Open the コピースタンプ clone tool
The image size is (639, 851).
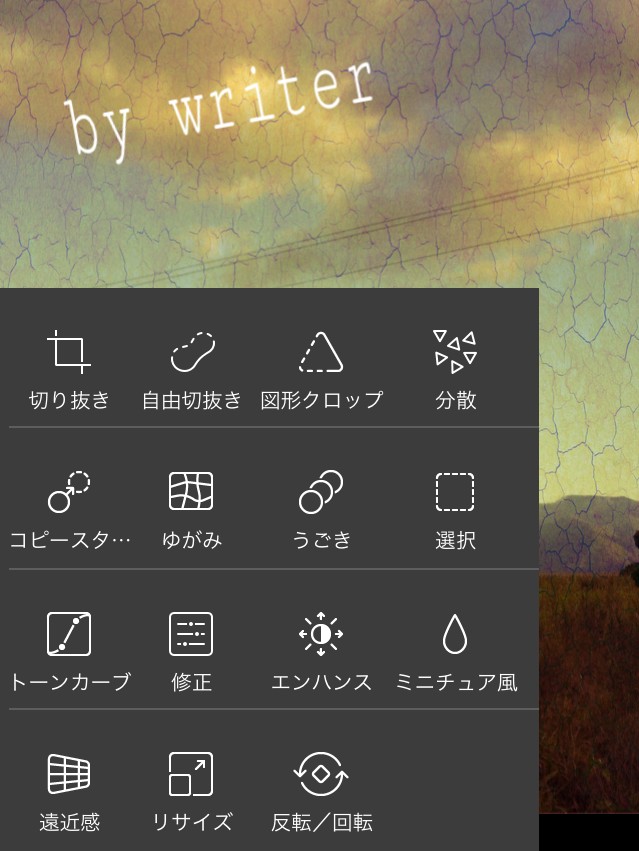[69, 508]
